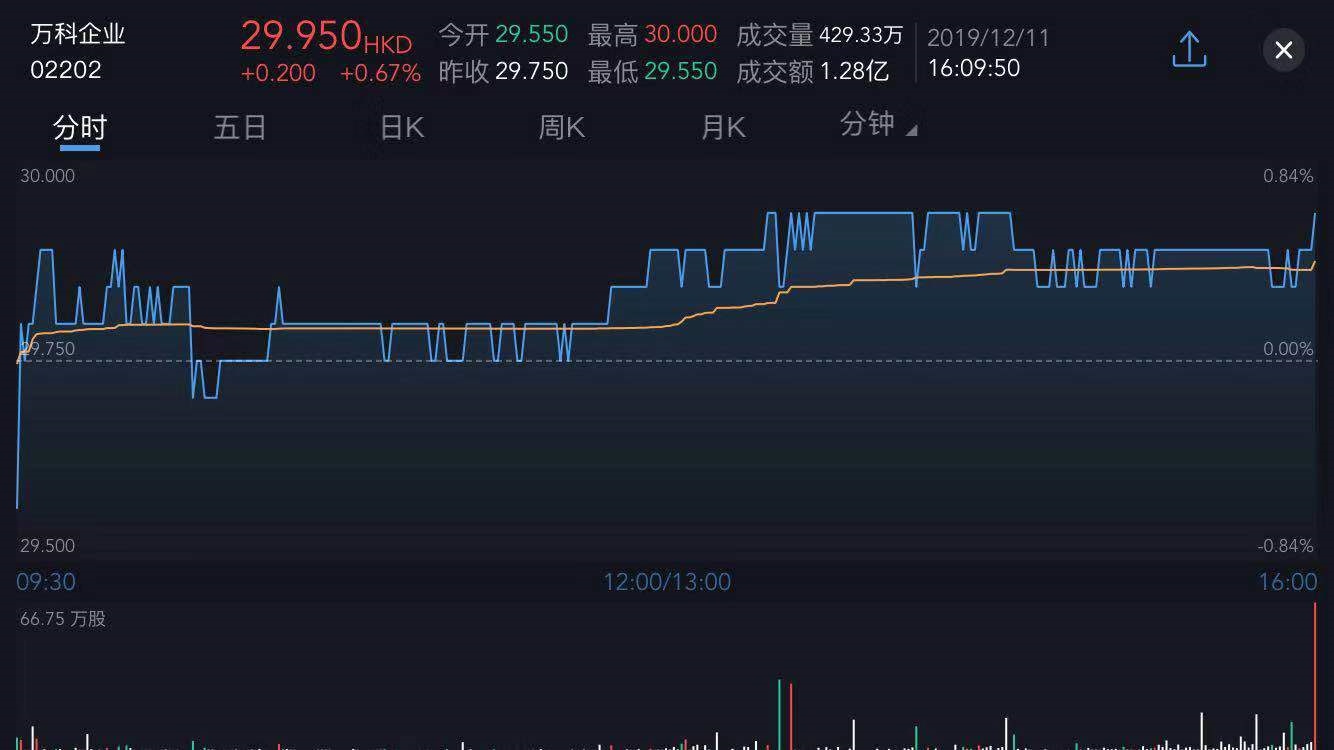Select the 分时 intraday tab
Screen dimensions: 1334x750
pyautogui.click(x=80, y=128)
